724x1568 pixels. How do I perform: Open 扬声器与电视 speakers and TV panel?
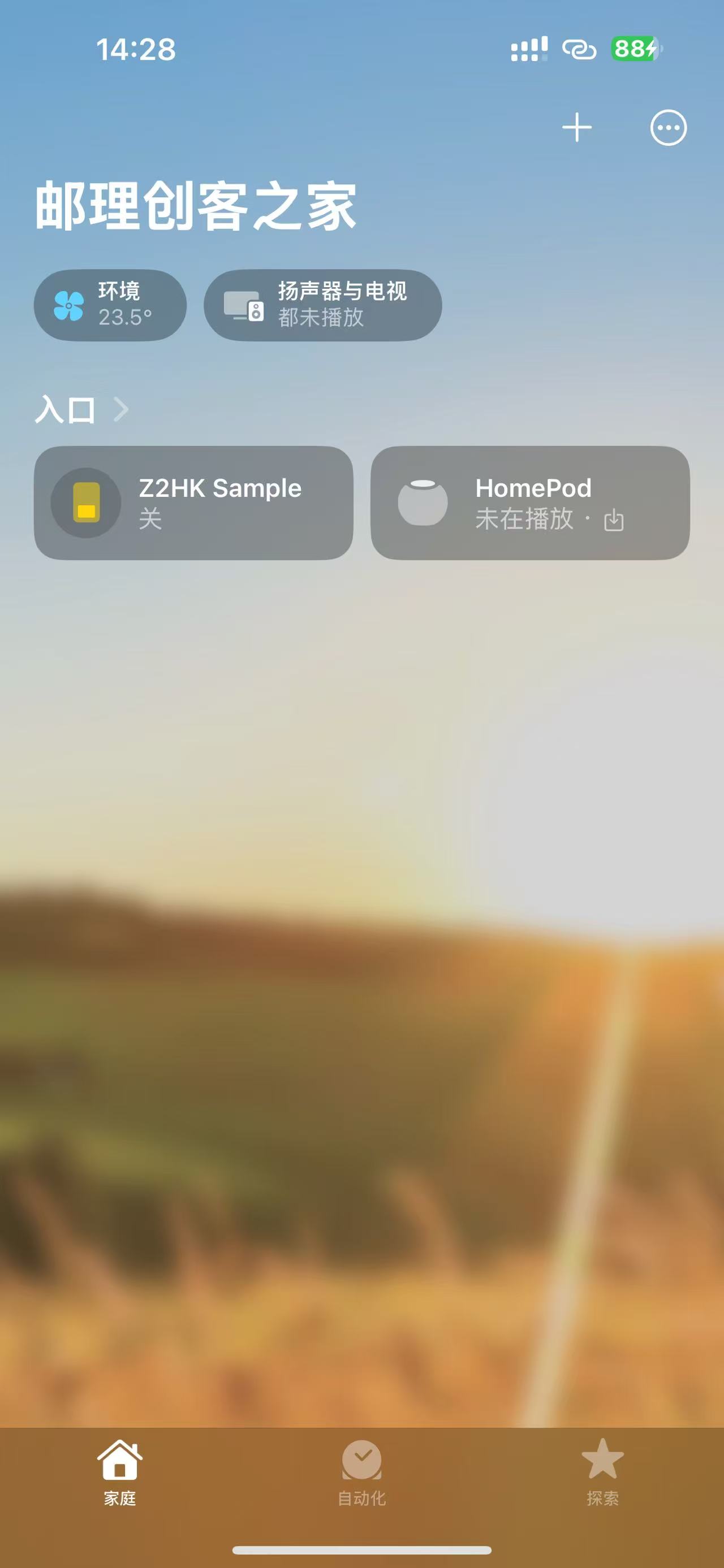pos(322,305)
